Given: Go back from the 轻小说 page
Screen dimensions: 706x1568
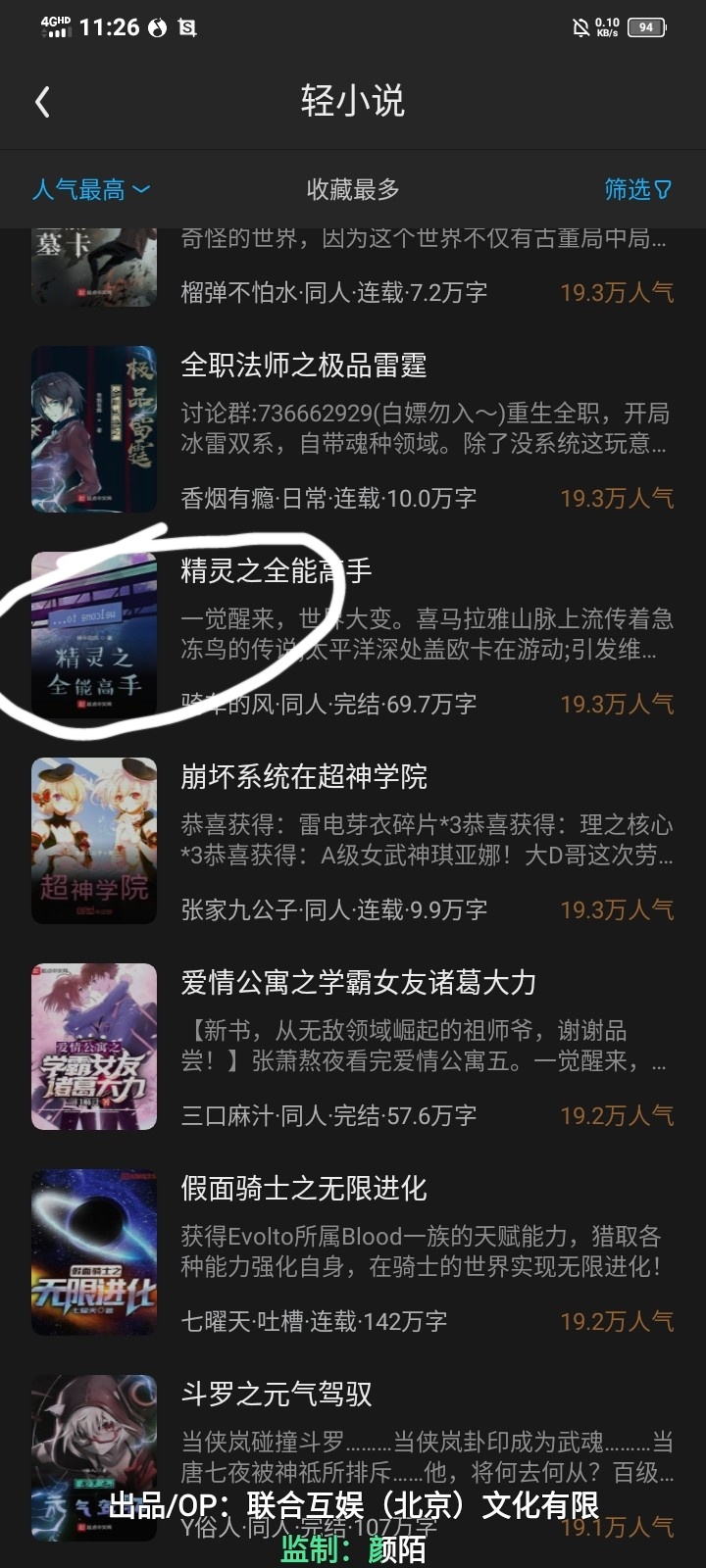Looking at the screenshot, I should (x=42, y=102).
